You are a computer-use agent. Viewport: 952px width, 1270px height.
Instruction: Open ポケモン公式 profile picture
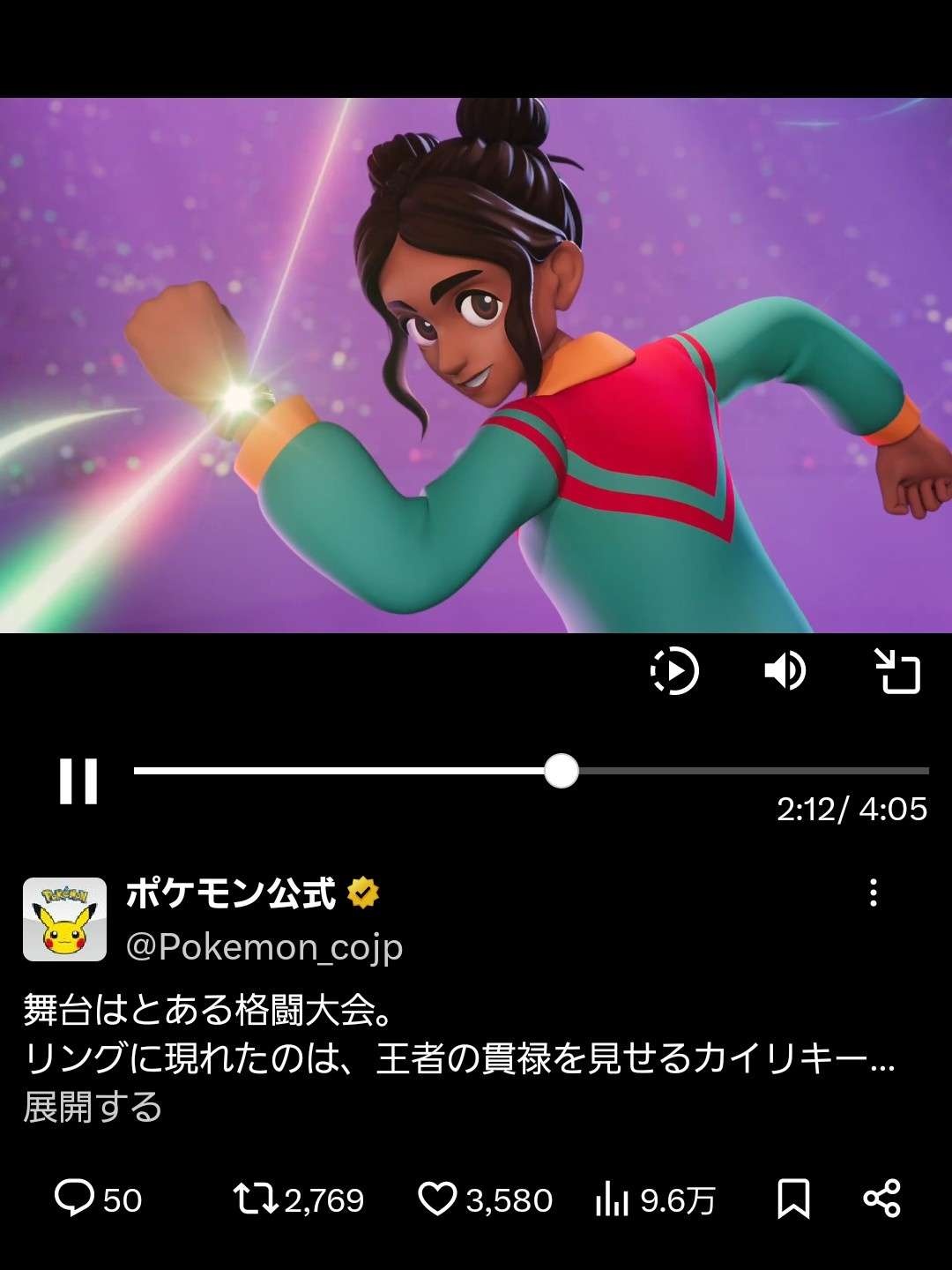click(x=64, y=919)
